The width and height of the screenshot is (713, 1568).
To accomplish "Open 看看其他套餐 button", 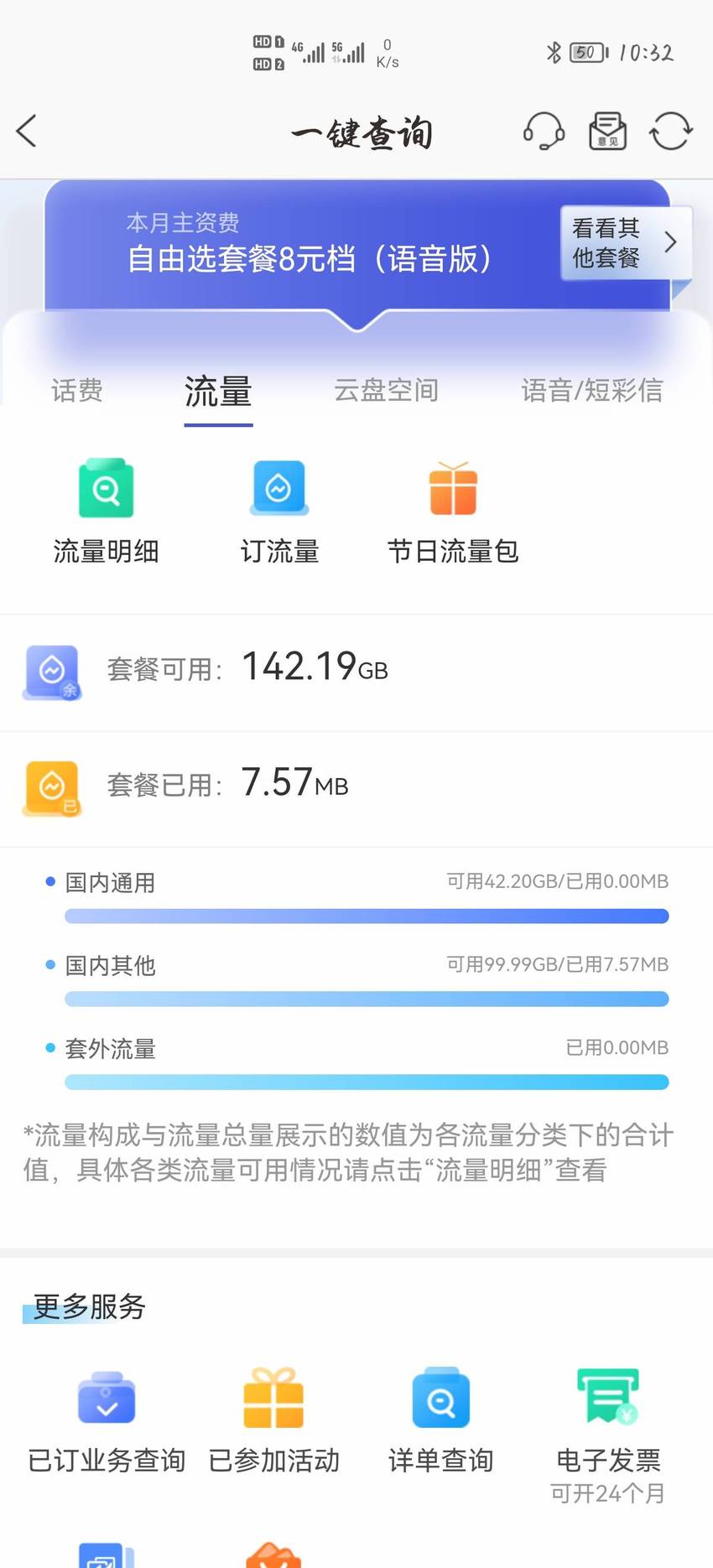I will point(626,243).
